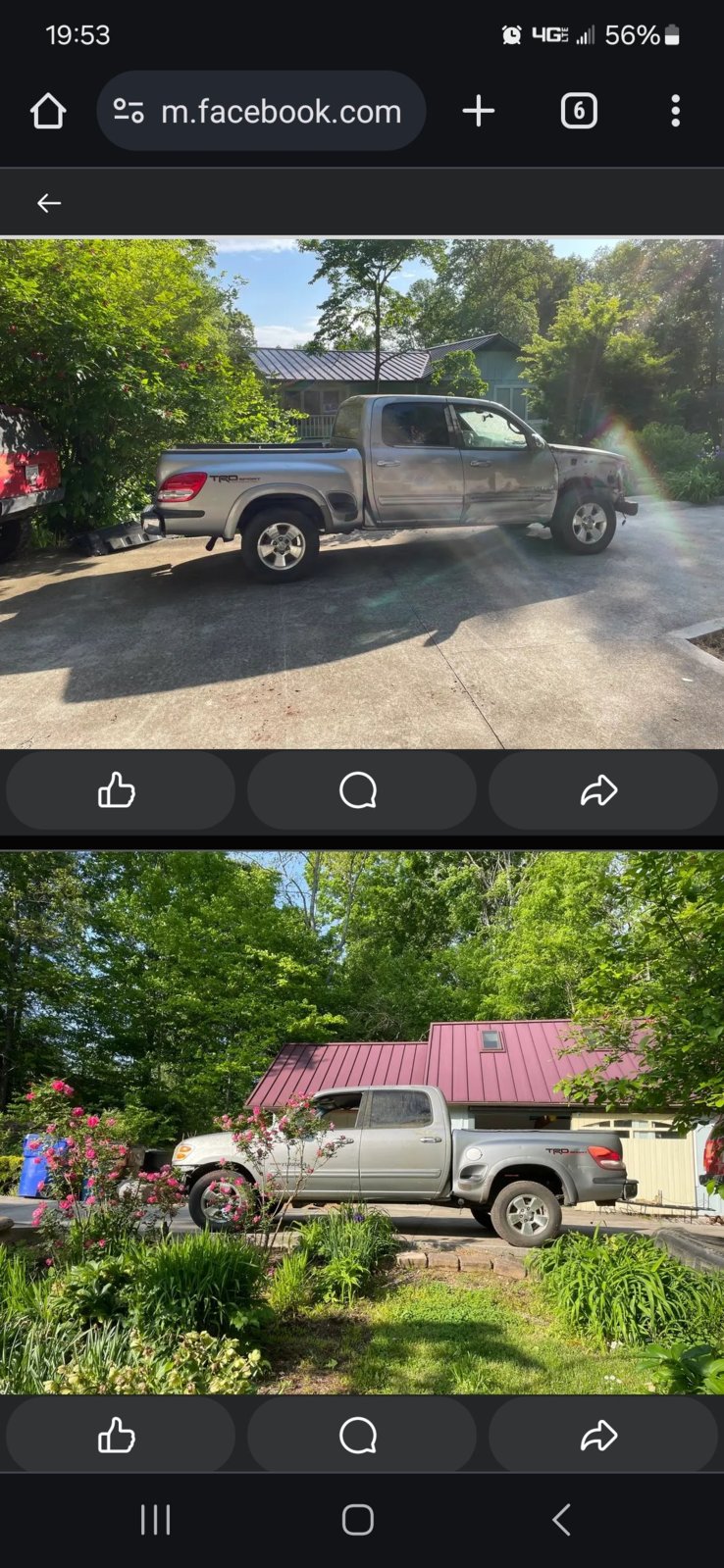Open the browser overflow menu

click(675, 112)
